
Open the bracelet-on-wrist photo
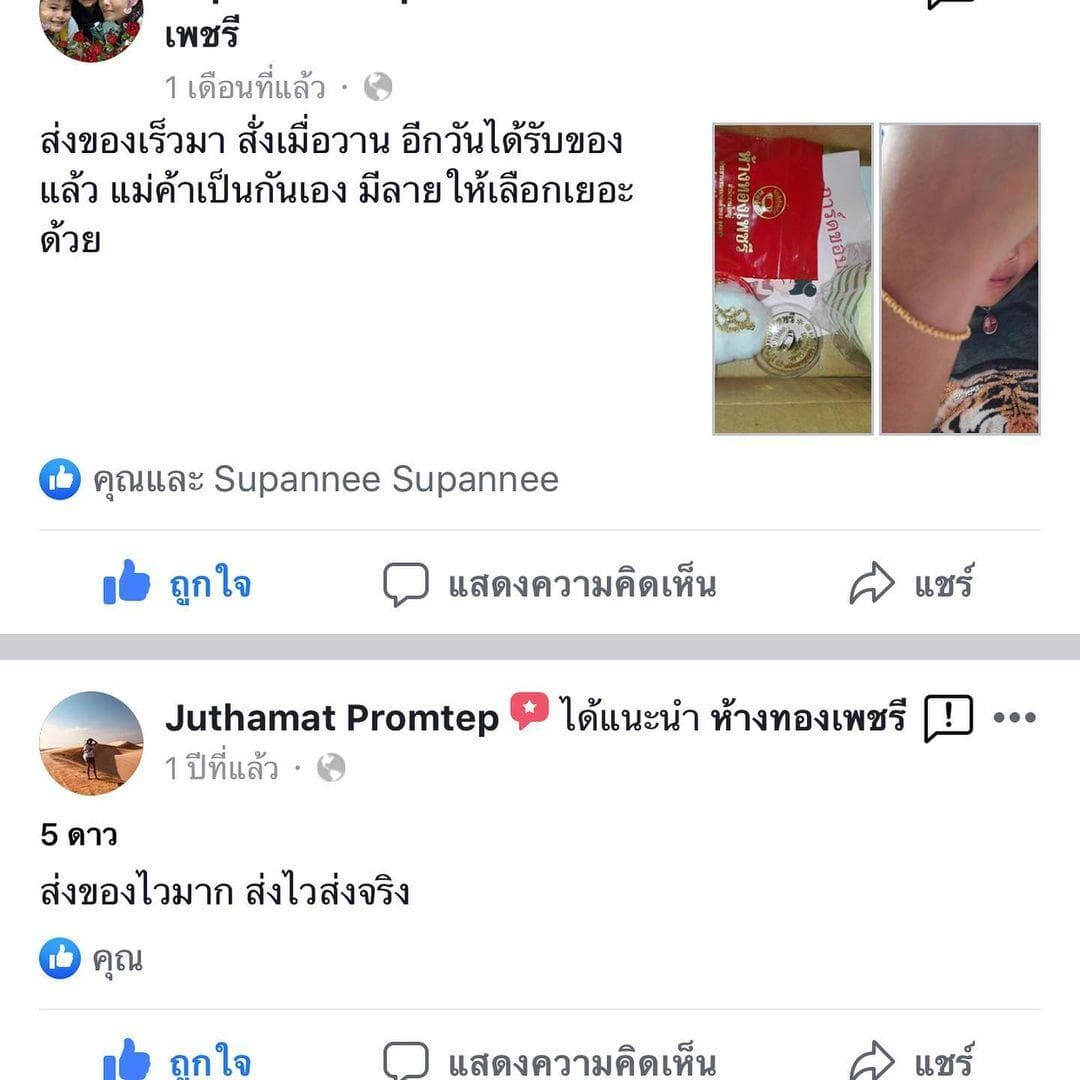959,279
